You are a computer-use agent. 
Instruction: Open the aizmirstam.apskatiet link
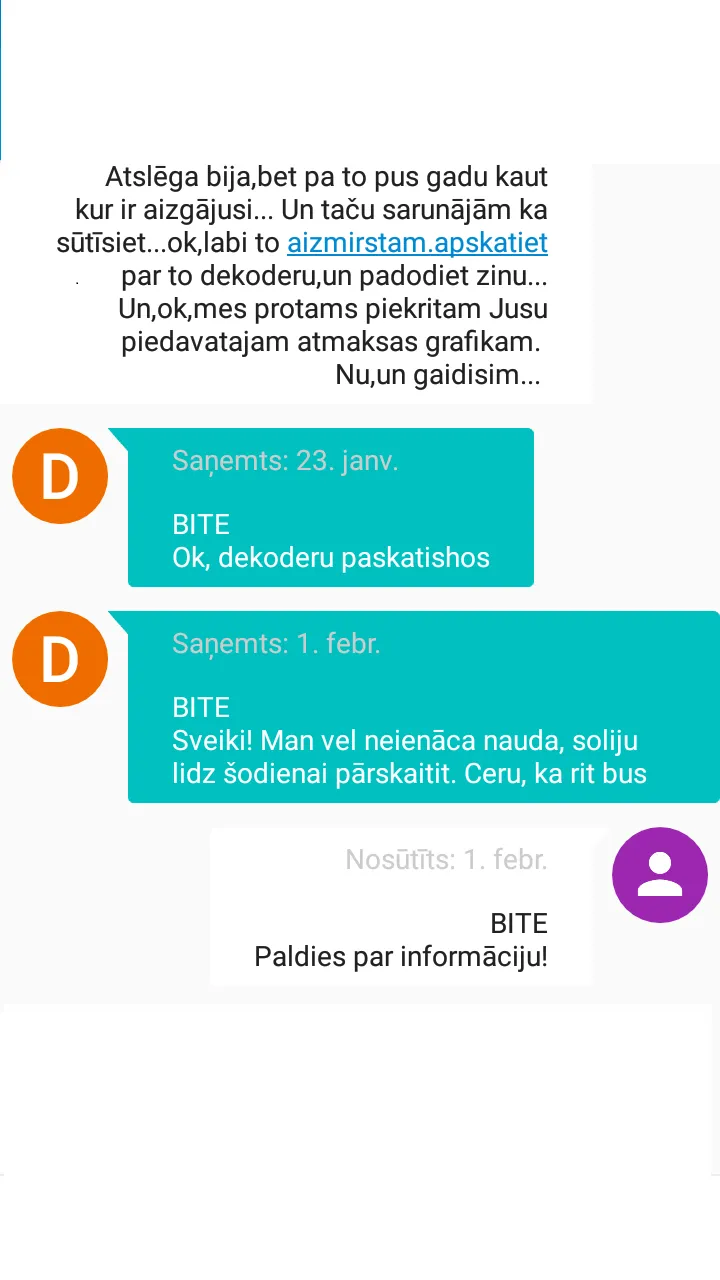click(417, 243)
